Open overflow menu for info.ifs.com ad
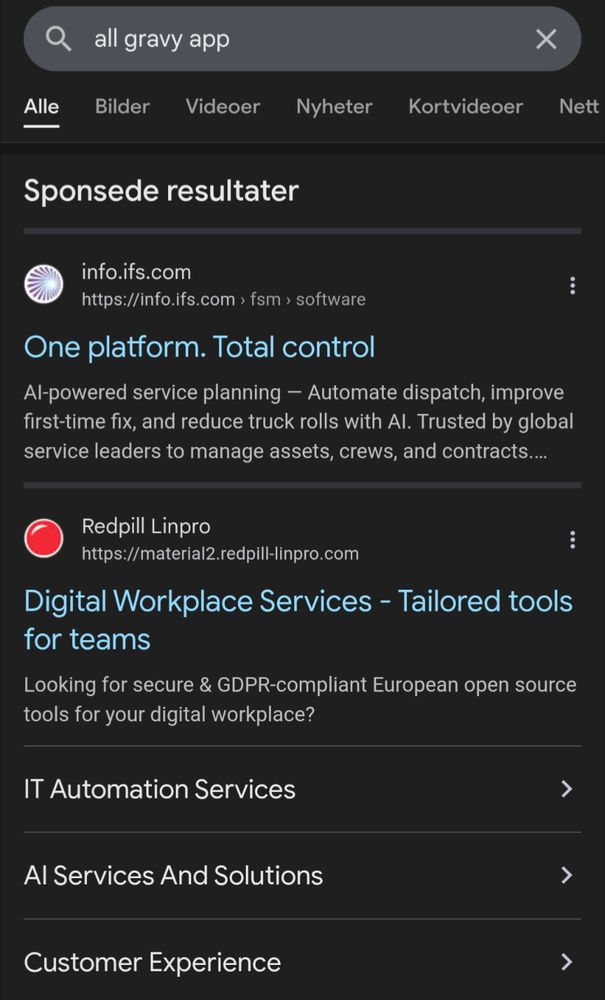The image size is (605, 1000). [x=572, y=286]
